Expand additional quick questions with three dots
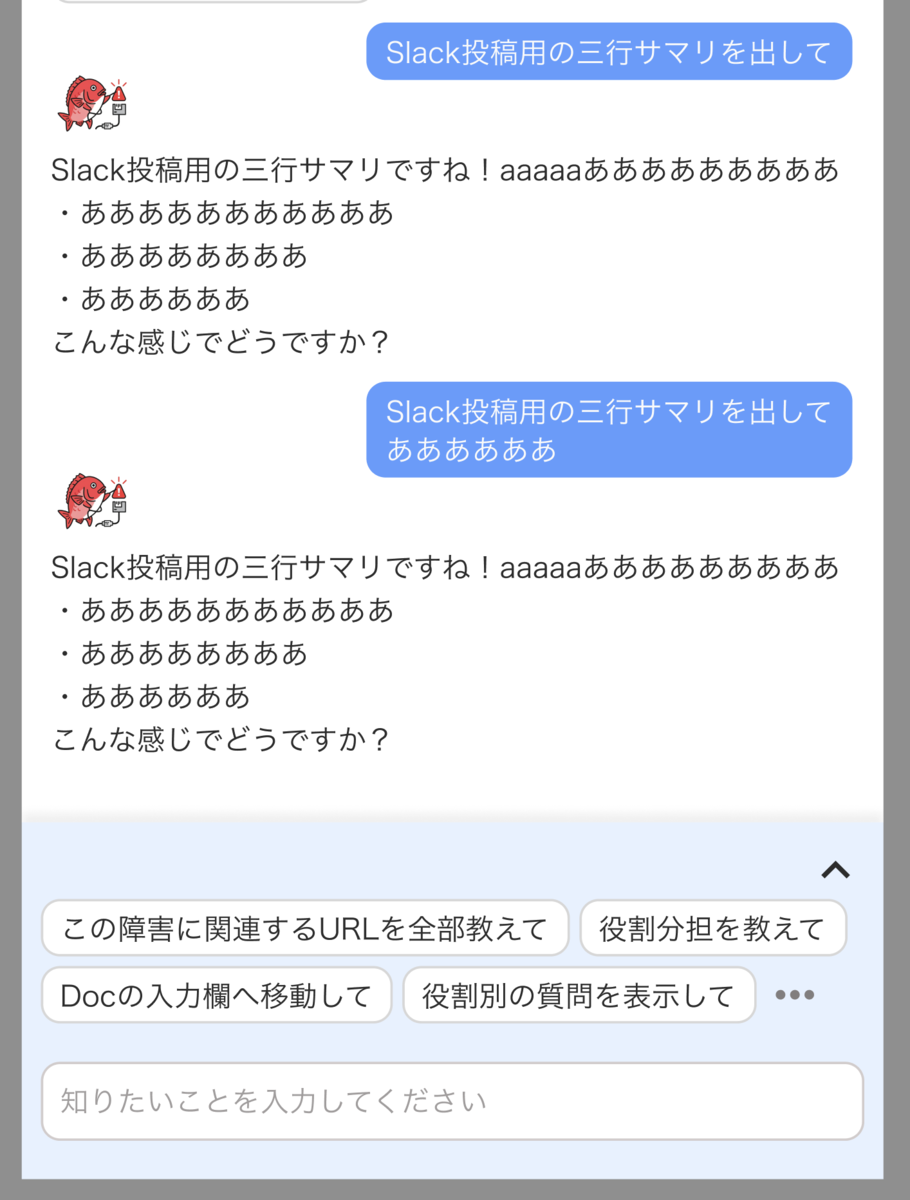The image size is (910, 1200). coord(795,994)
